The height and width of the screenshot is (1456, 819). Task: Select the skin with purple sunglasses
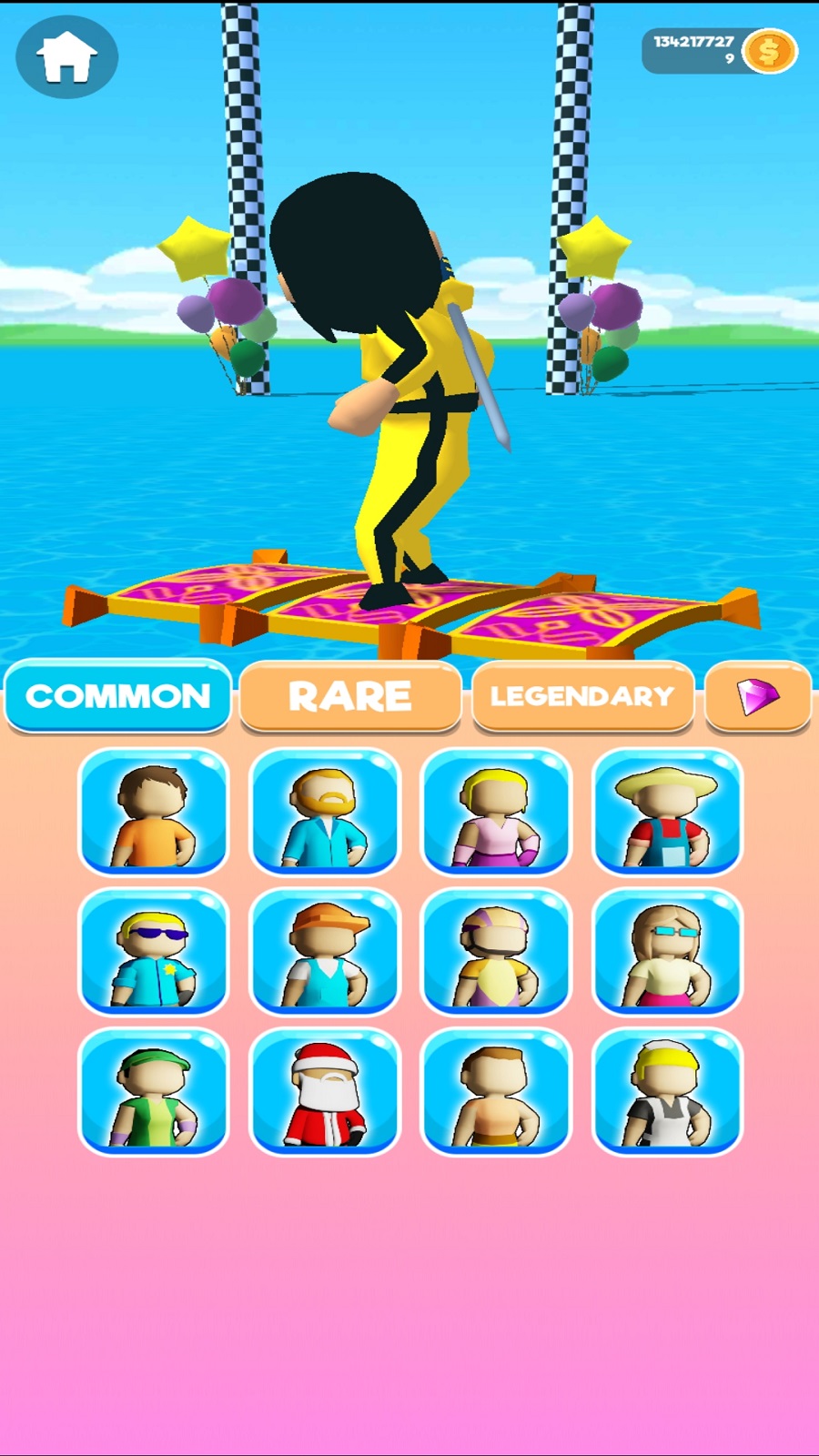153,952
